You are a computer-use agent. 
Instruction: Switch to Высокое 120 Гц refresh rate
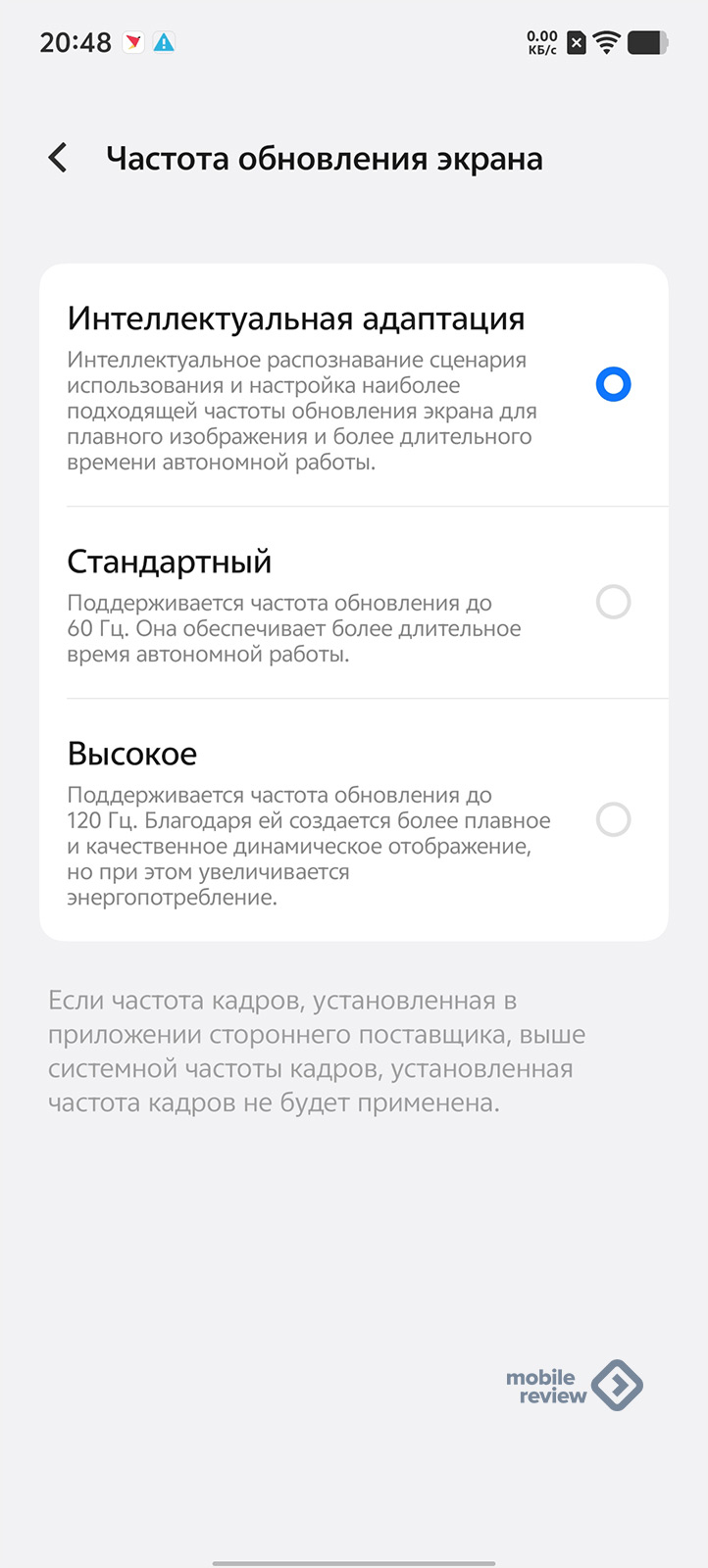(354, 820)
